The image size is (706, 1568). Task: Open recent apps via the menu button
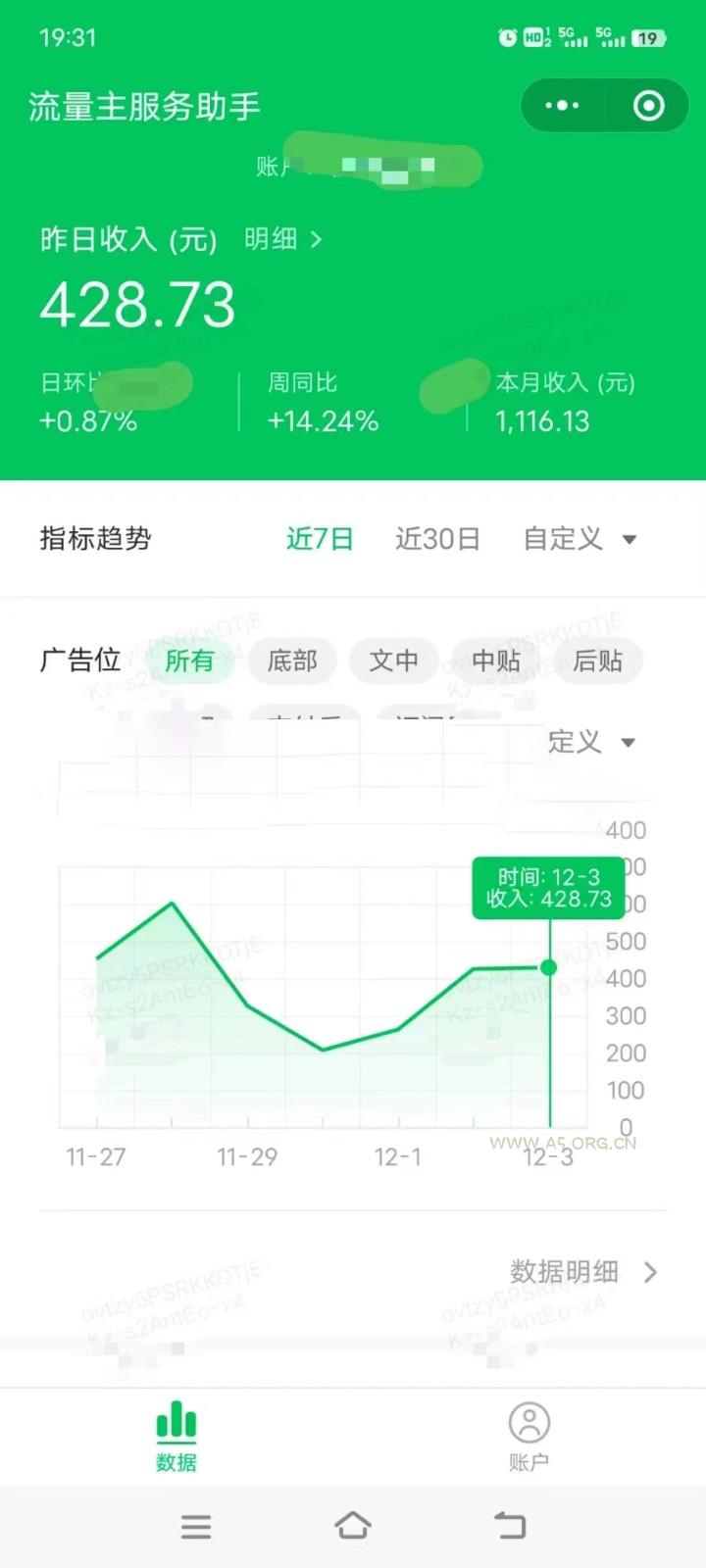click(196, 1525)
